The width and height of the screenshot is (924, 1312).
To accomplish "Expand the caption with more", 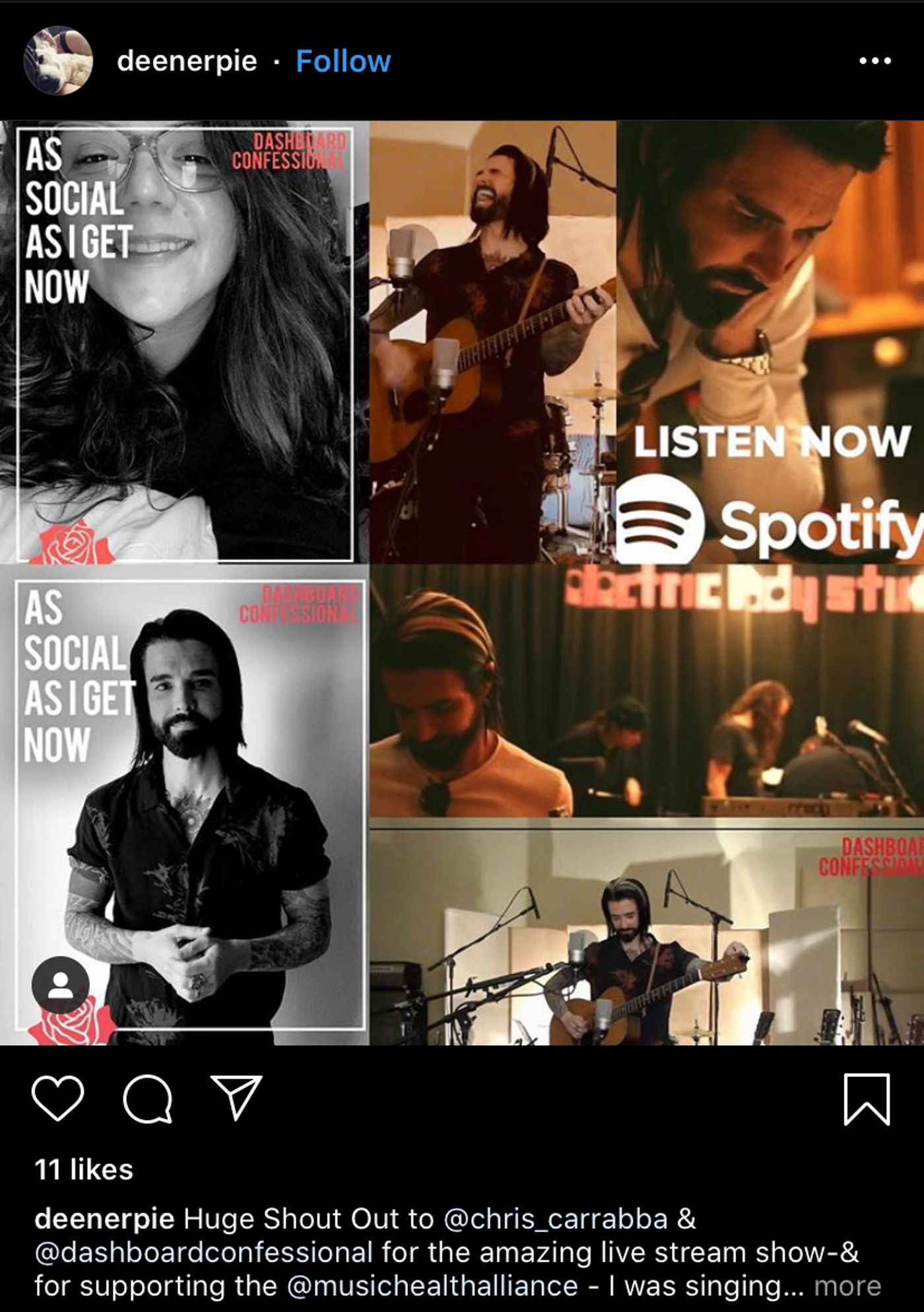I will pyautogui.click(x=847, y=1286).
